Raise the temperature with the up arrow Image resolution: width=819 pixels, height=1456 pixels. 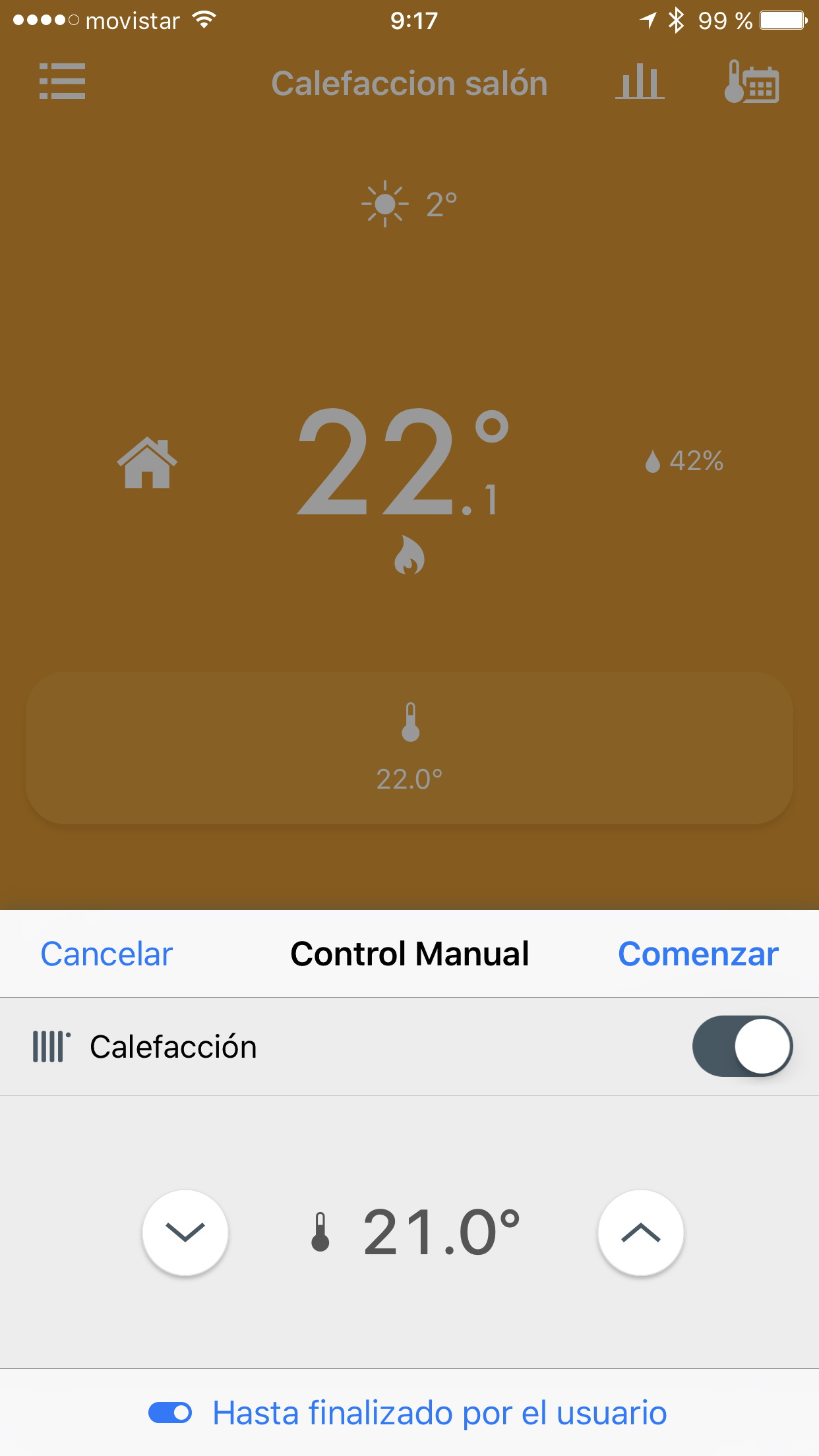pos(640,1232)
